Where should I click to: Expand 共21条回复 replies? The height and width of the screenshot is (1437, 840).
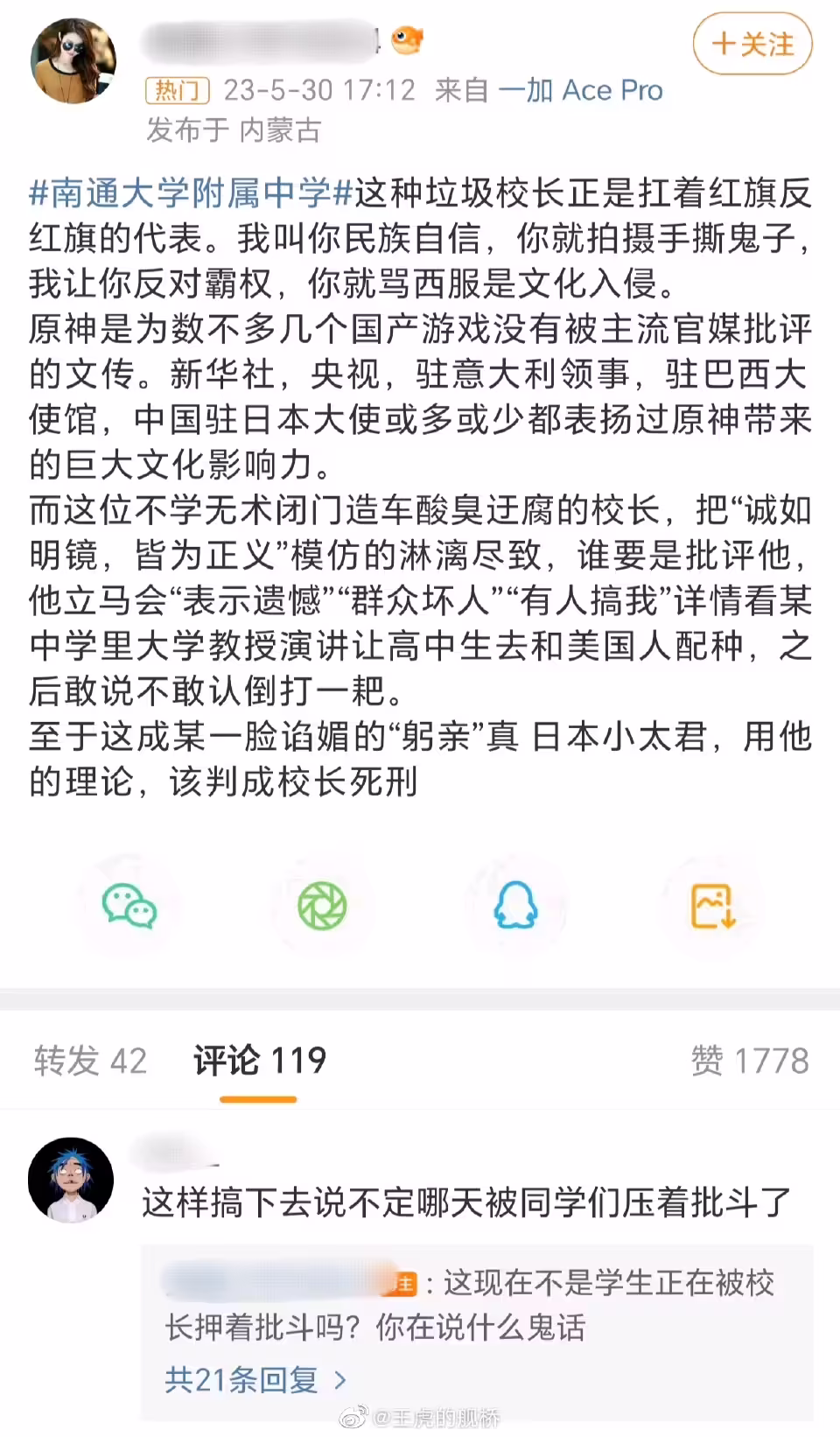[255, 1380]
